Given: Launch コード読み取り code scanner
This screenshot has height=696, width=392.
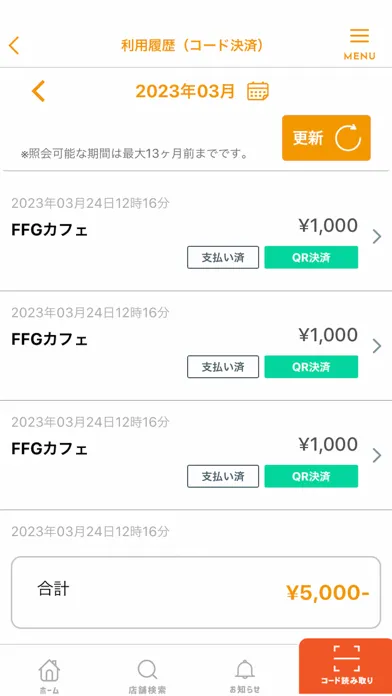Looking at the screenshot, I should [x=346, y=667].
